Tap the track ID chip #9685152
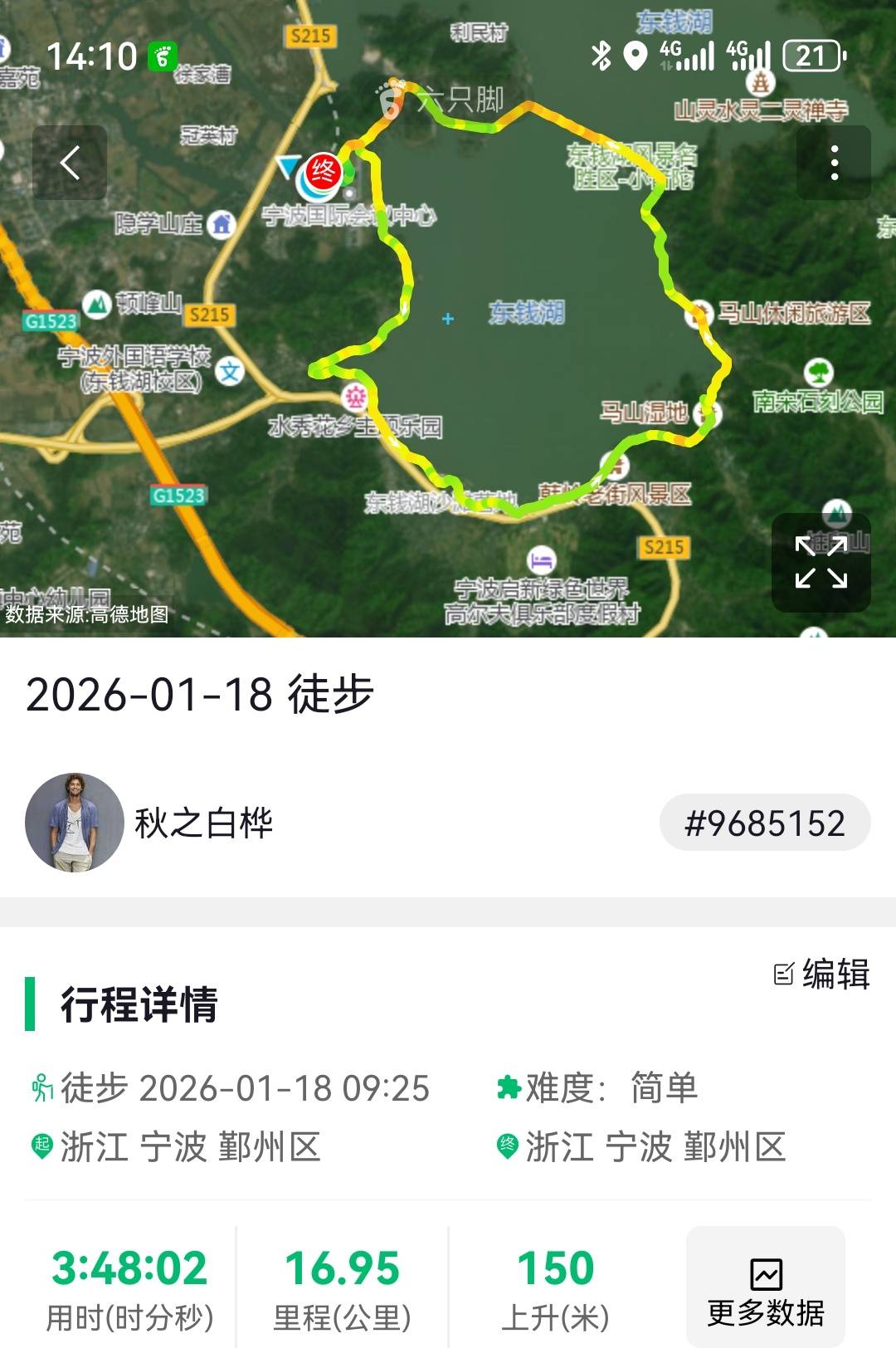The width and height of the screenshot is (896, 1363). click(765, 823)
